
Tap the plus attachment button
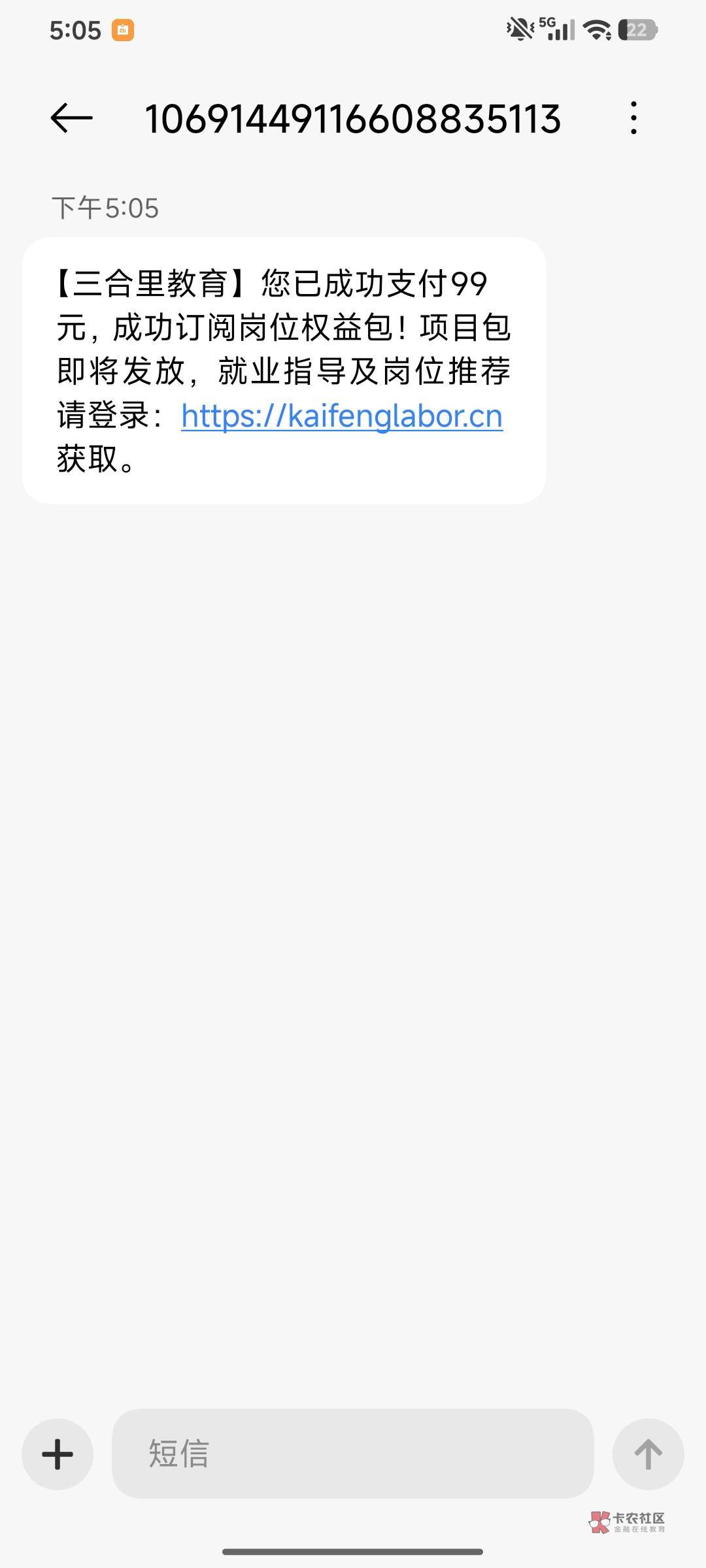[58, 1454]
